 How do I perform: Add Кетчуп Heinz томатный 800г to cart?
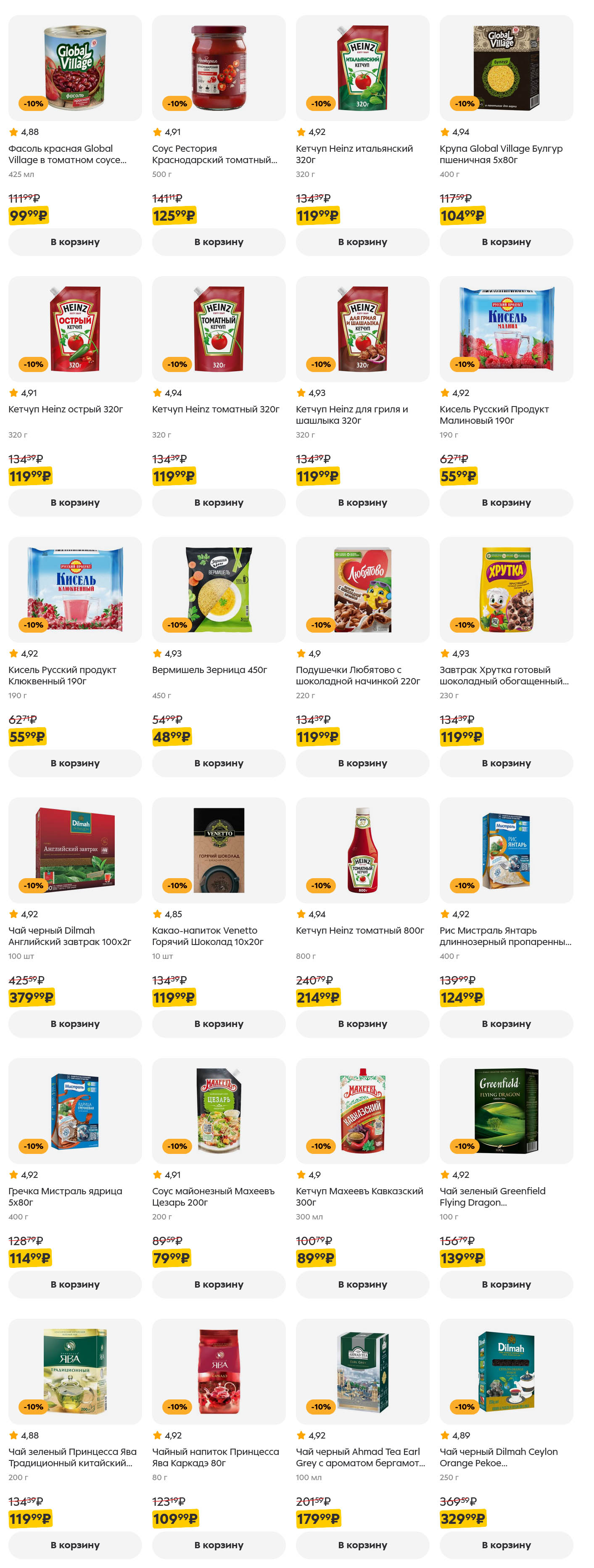click(x=362, y=1023)
